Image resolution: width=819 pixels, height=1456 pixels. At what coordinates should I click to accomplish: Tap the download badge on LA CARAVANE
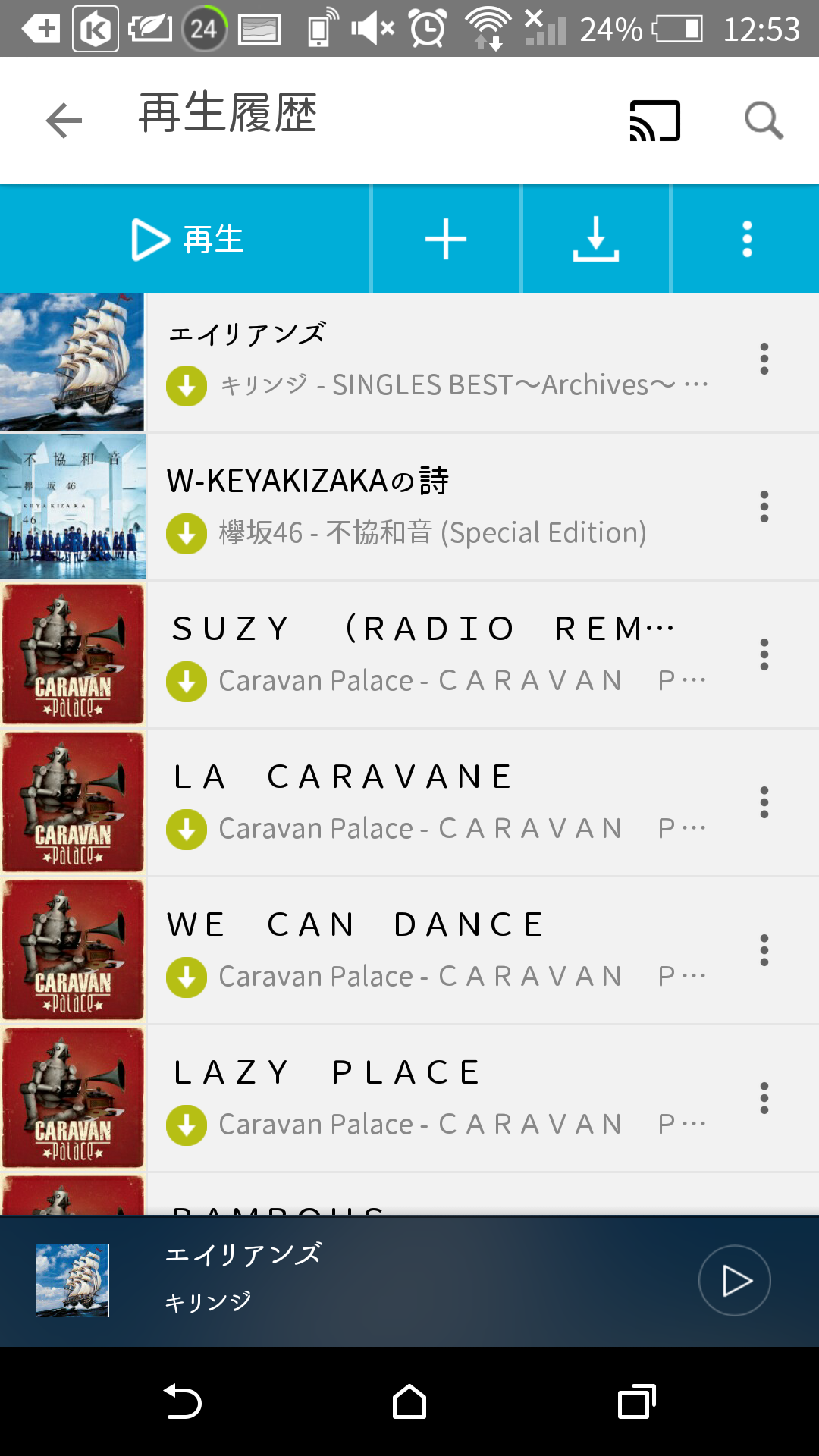(186, 828)
